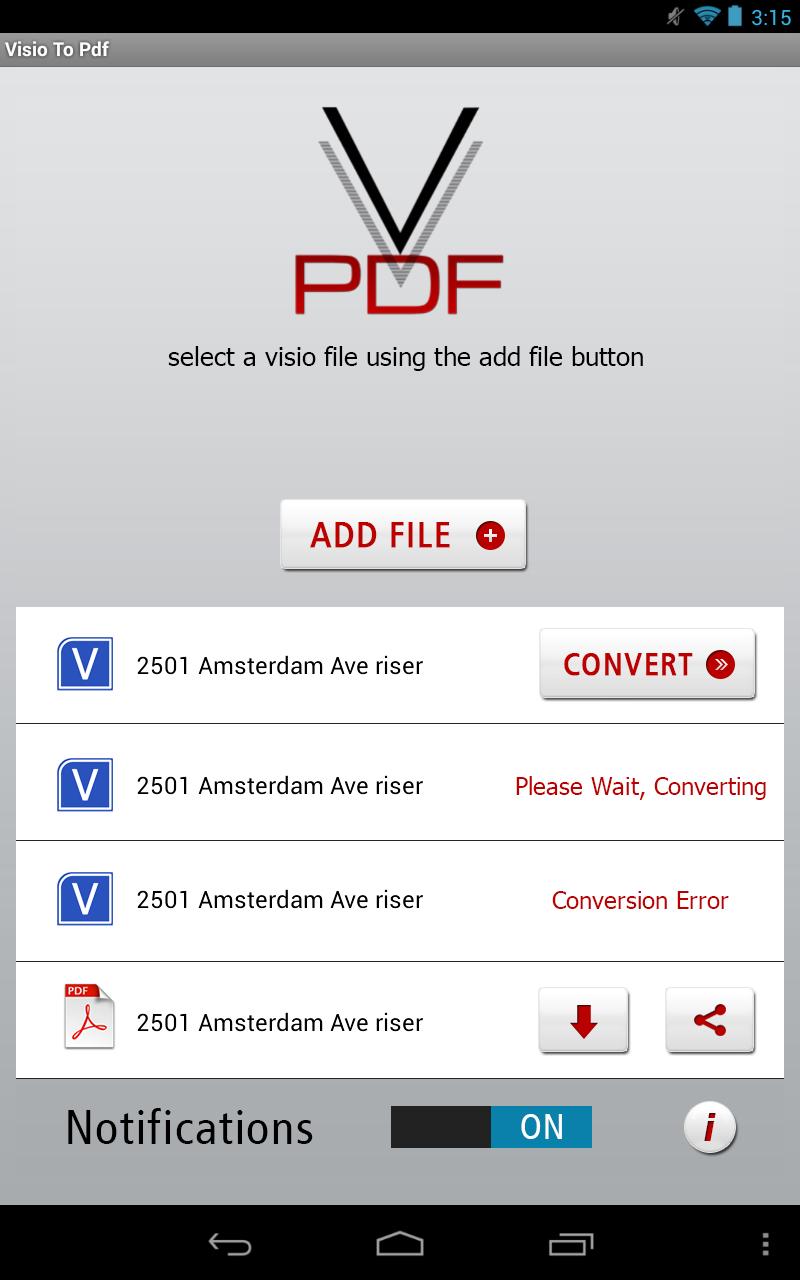Viewport: 800px width, 1280px height.
Task: Open the app info button
Action: [710, 1128]
